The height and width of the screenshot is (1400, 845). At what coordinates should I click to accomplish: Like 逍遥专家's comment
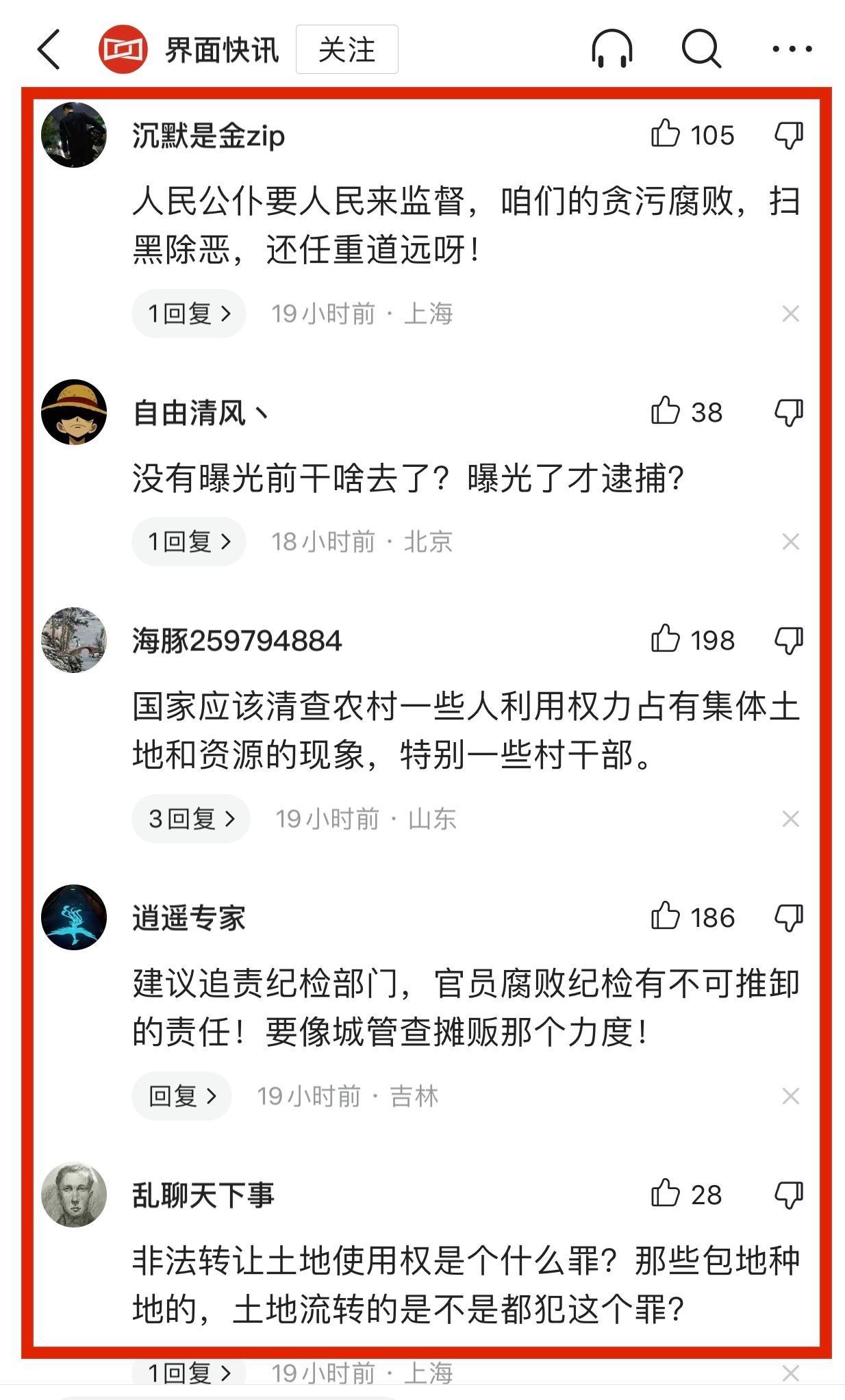pyautogui.click(x=666, y=917)
